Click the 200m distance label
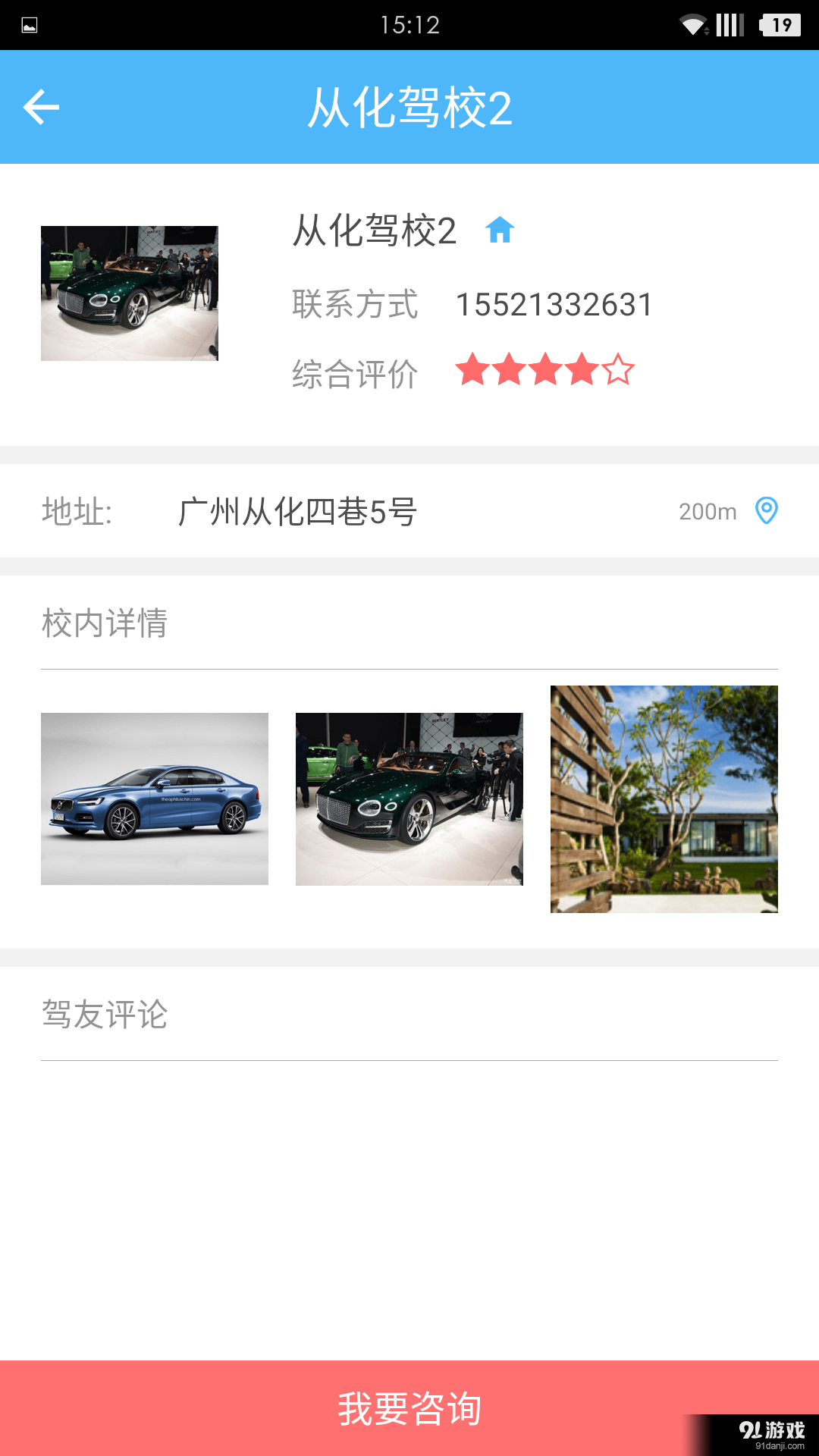The image size is (819, 1456). point(706,511)
